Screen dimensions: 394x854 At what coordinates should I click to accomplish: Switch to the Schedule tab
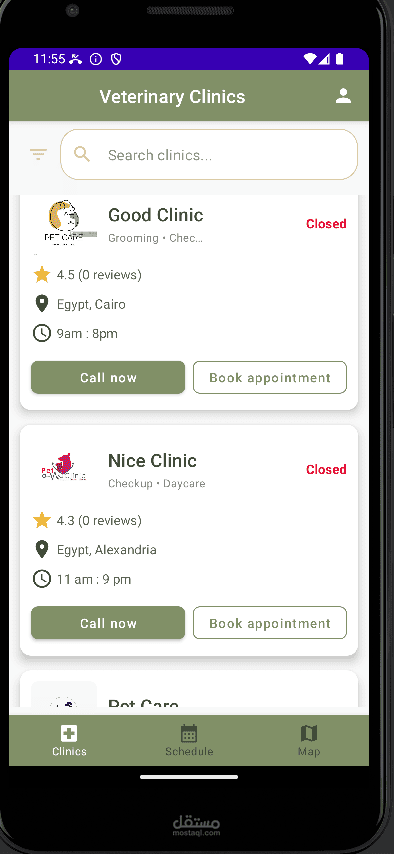(189, 740)
